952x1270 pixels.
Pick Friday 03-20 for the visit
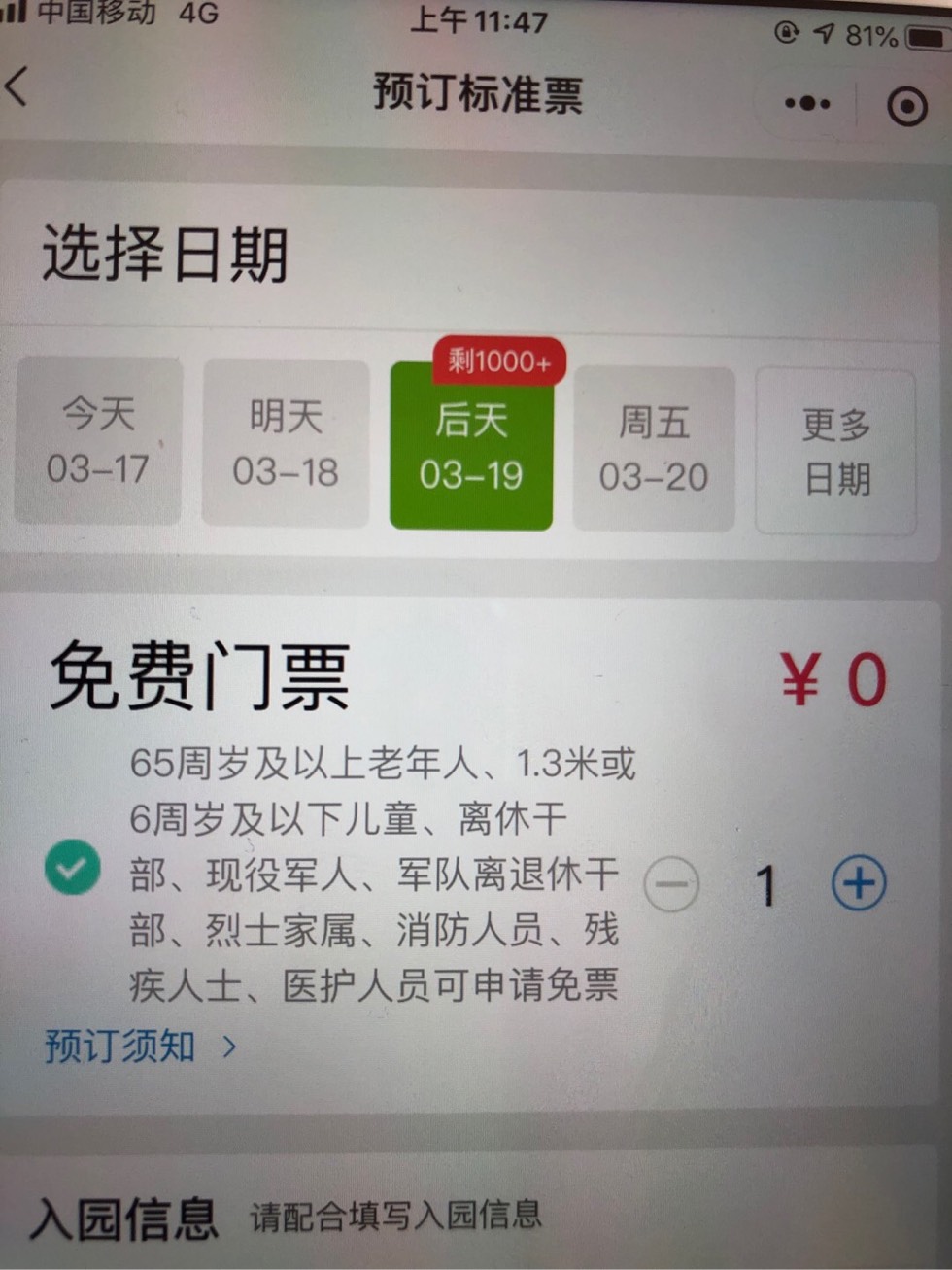pos(654,450)
